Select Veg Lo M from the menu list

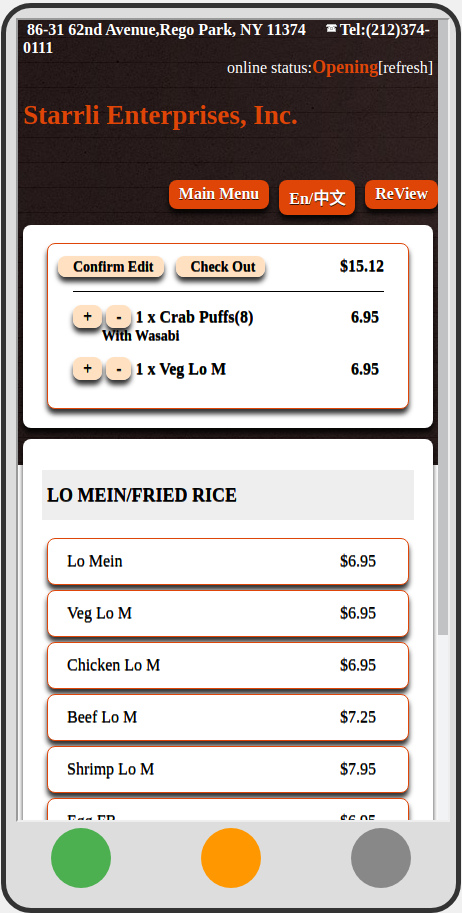click(228, 613)
